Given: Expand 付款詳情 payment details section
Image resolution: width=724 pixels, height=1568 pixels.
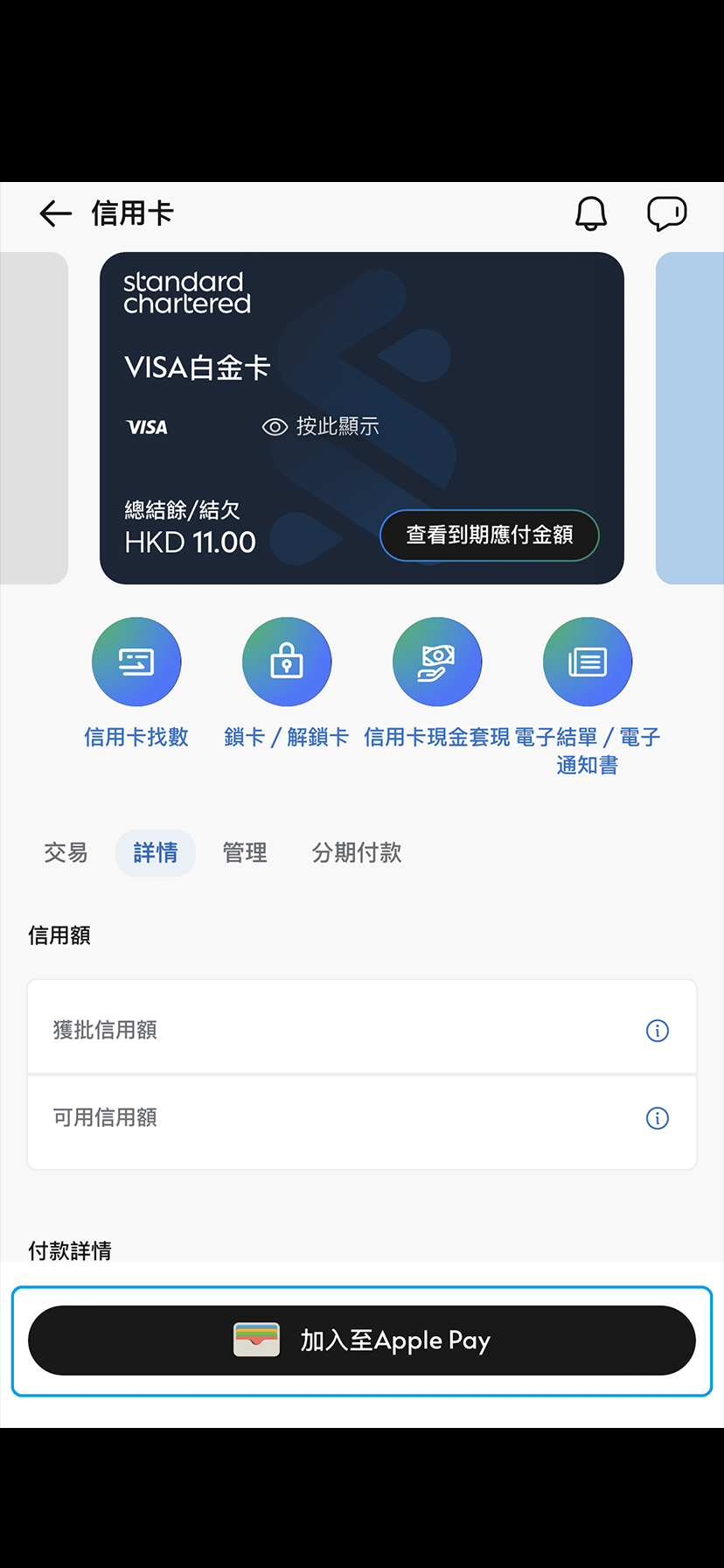Looking at the screenshot, I should click(x=69, y=1250).
